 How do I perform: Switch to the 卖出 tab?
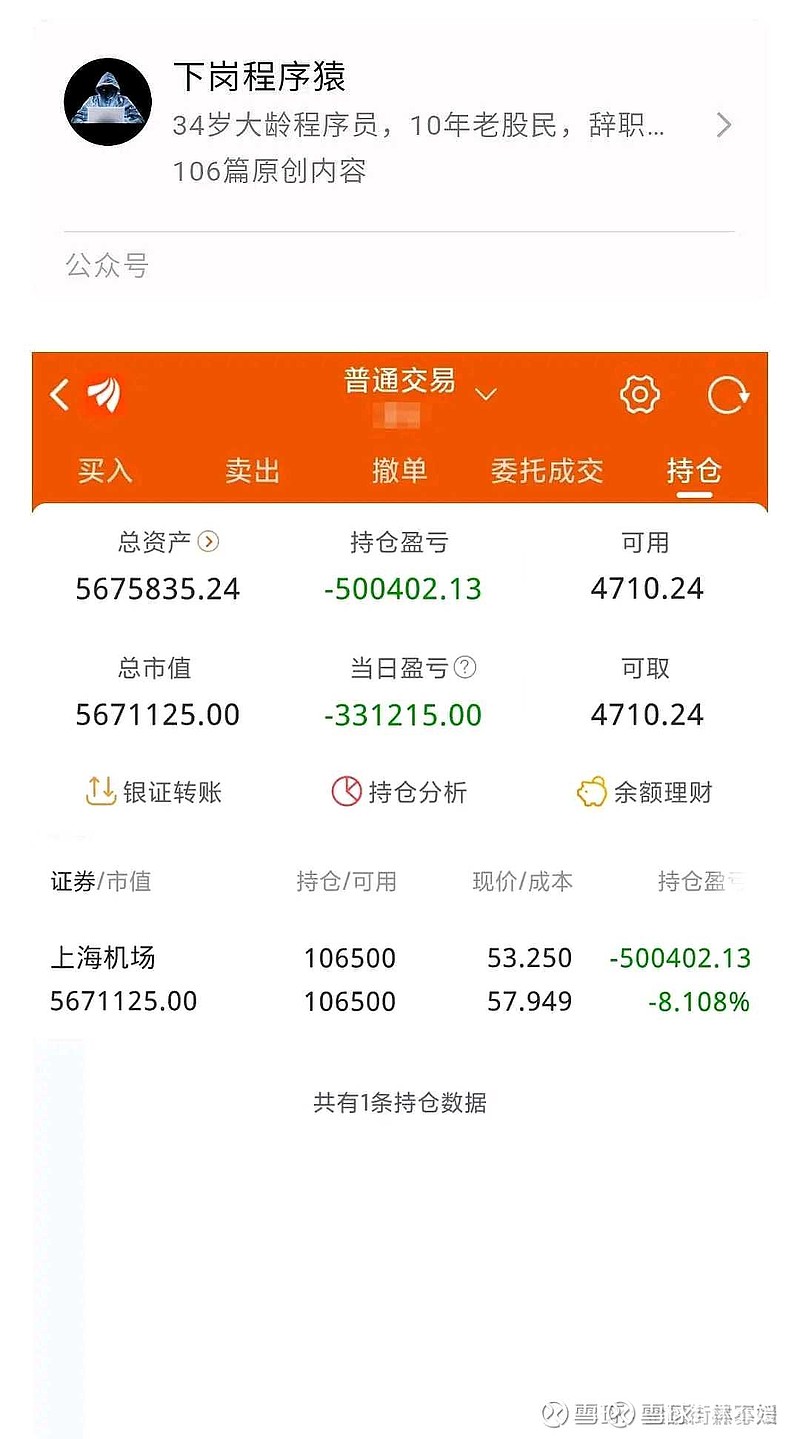pyautogui.click(x=252, y=470)
